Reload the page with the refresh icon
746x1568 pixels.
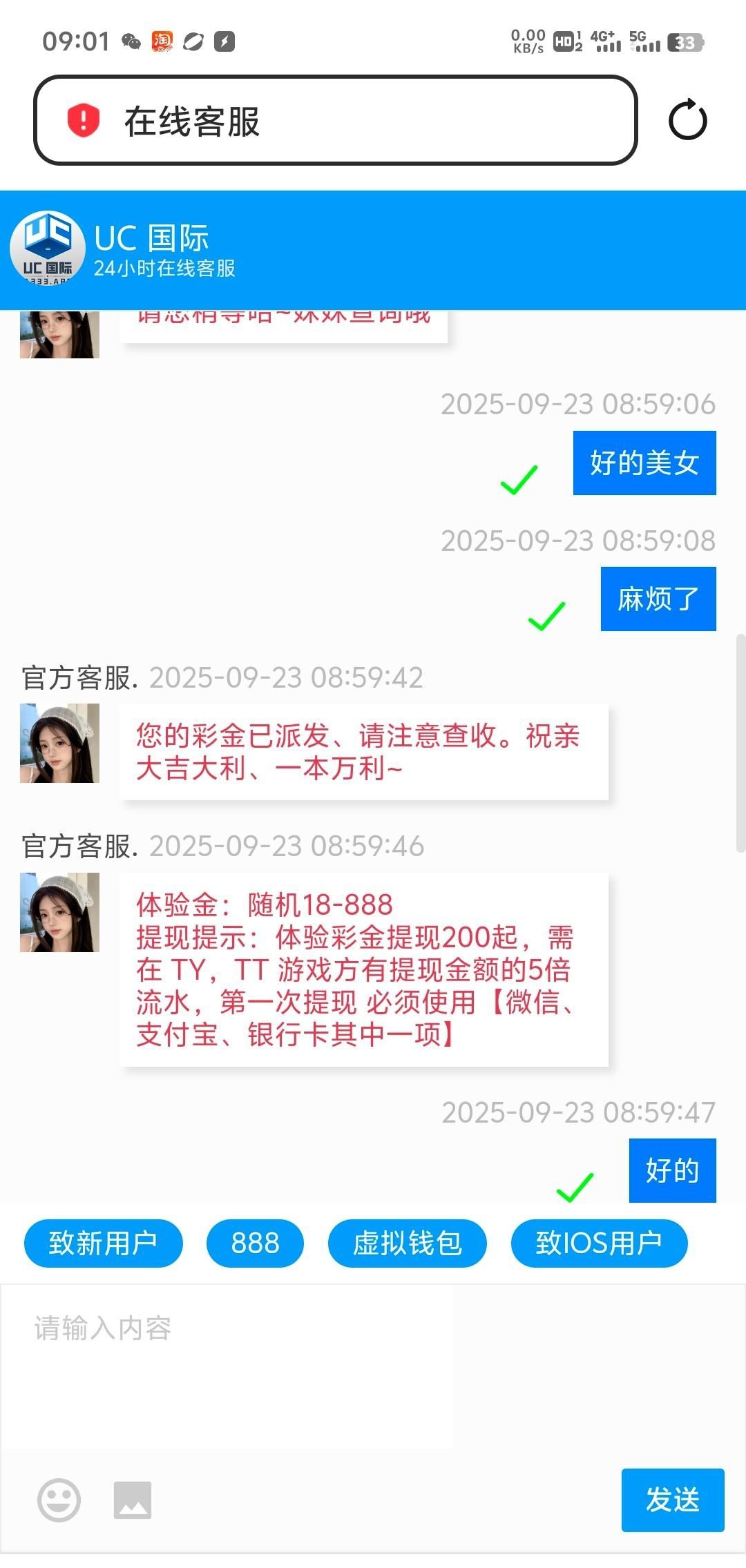[x=687, y=120]
